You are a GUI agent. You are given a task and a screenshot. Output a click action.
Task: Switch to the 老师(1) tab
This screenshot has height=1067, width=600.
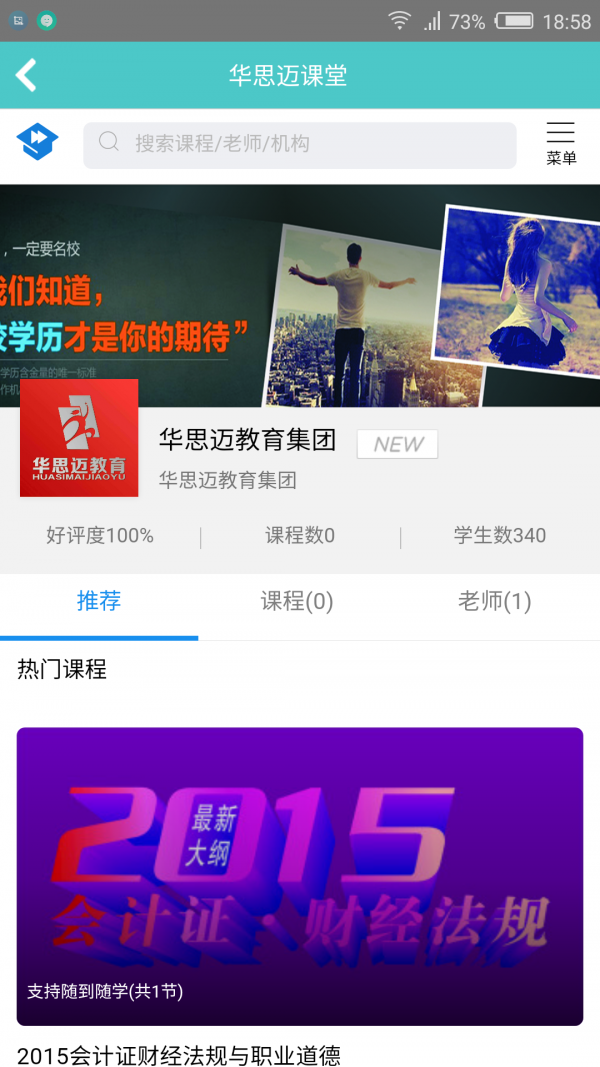click(494, 602)
